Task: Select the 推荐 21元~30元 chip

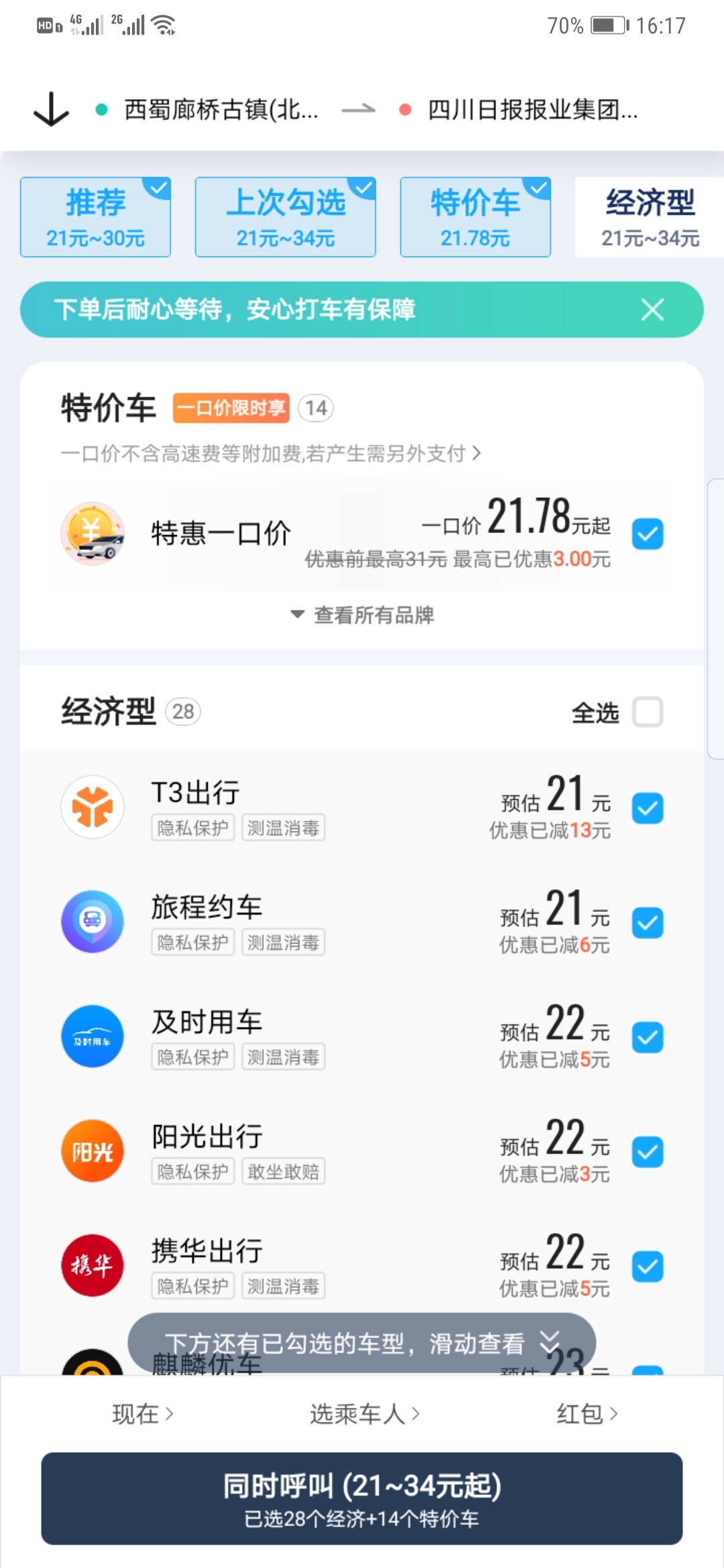Action: (95, 216)
